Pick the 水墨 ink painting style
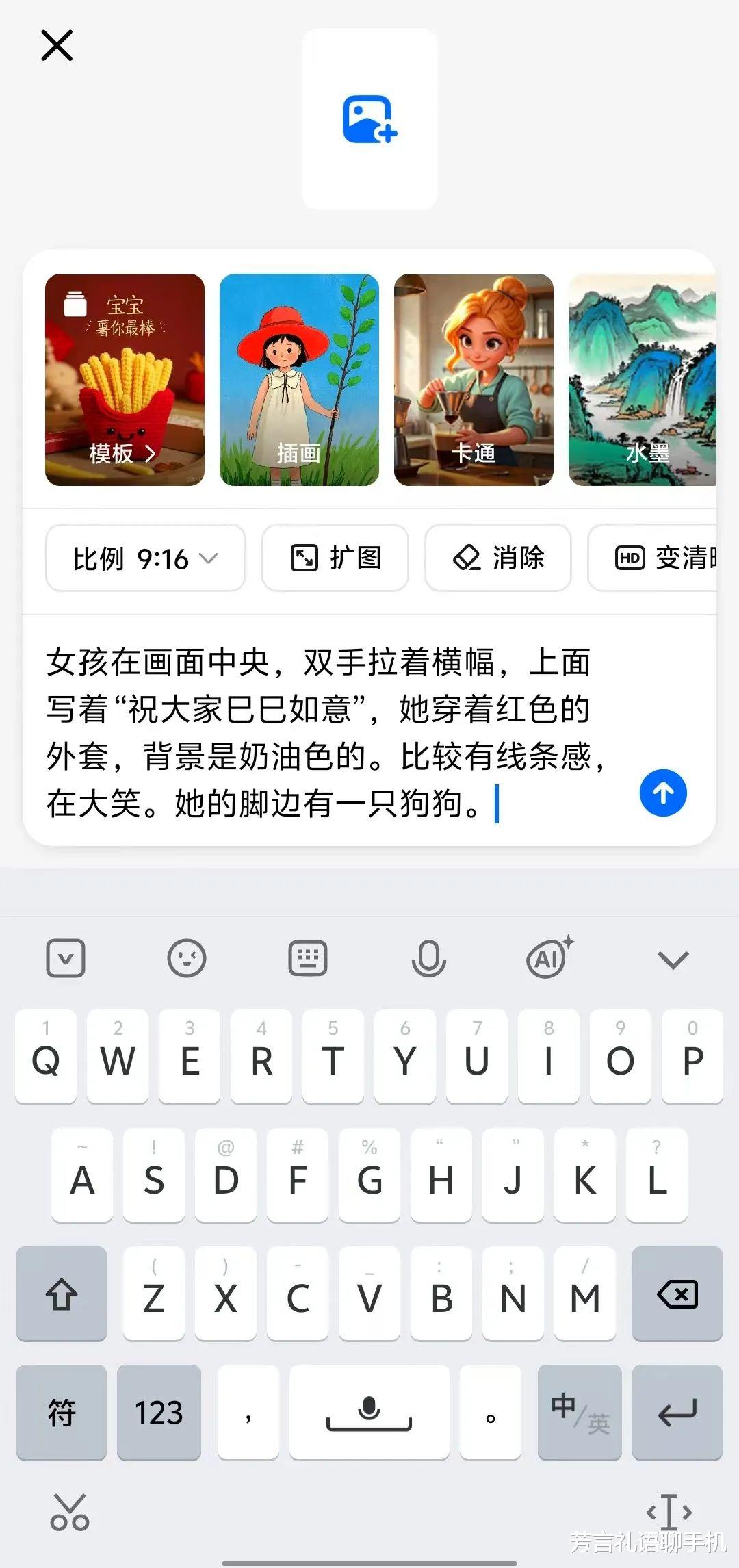The image size is (739, 1568). point(643,380)
